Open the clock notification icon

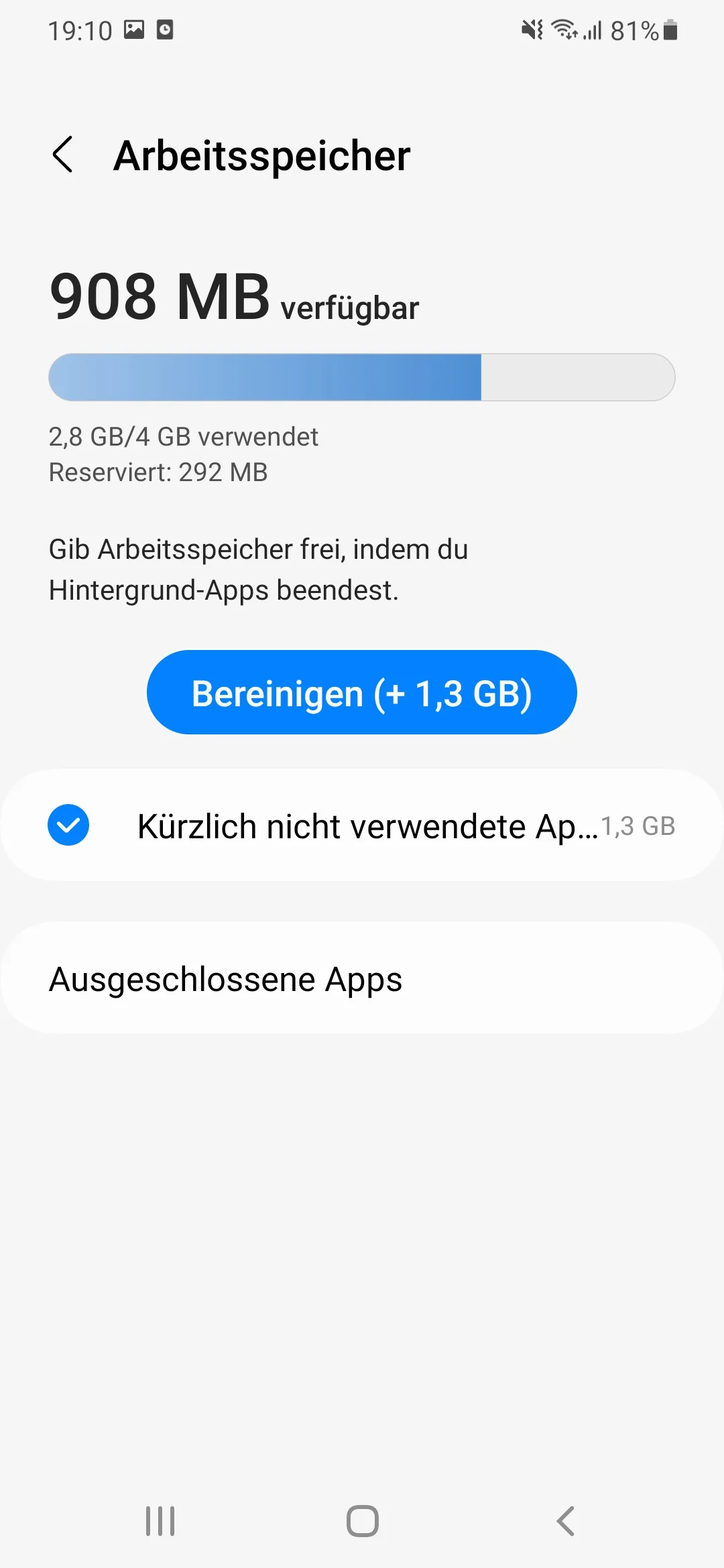(166, 30)
